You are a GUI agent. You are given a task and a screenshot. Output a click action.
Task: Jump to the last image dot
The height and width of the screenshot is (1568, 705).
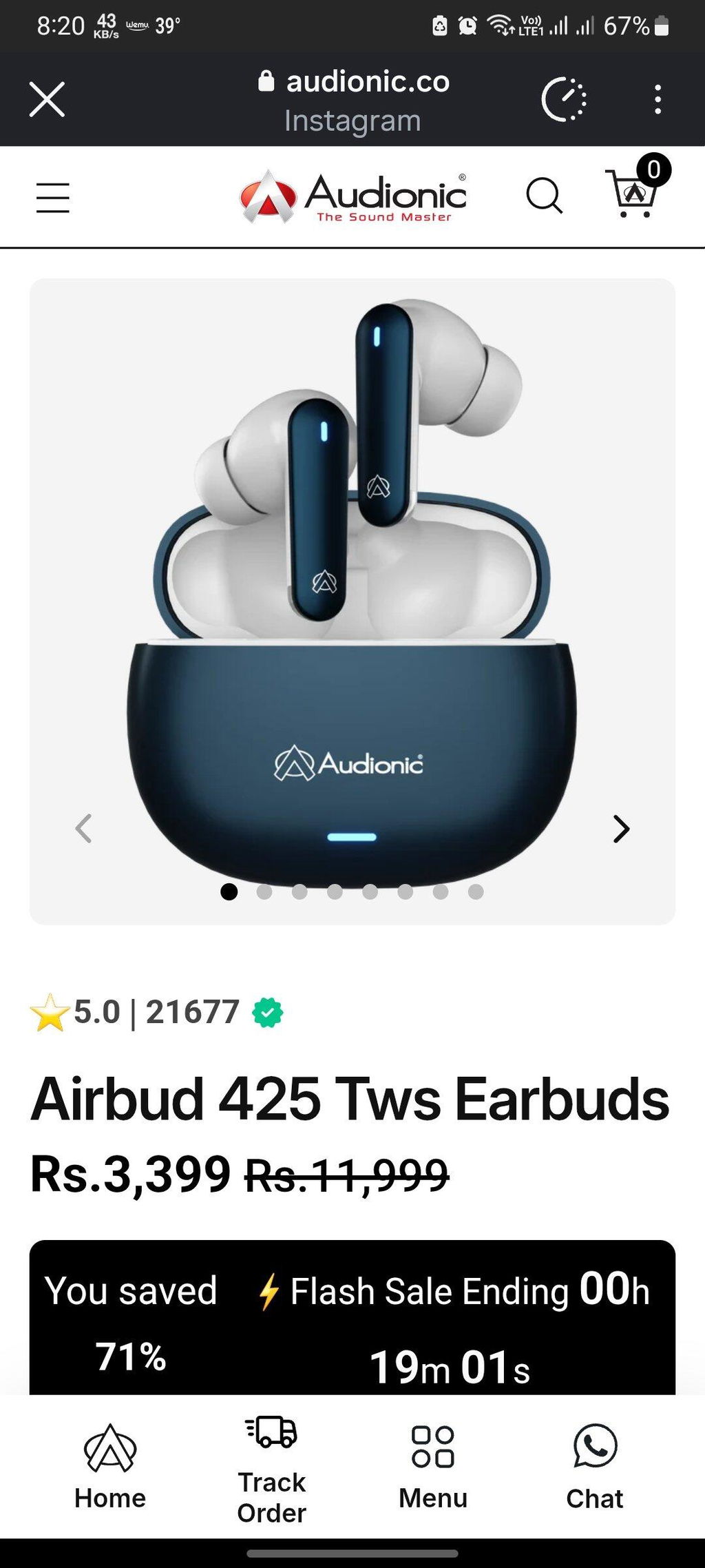476,892
